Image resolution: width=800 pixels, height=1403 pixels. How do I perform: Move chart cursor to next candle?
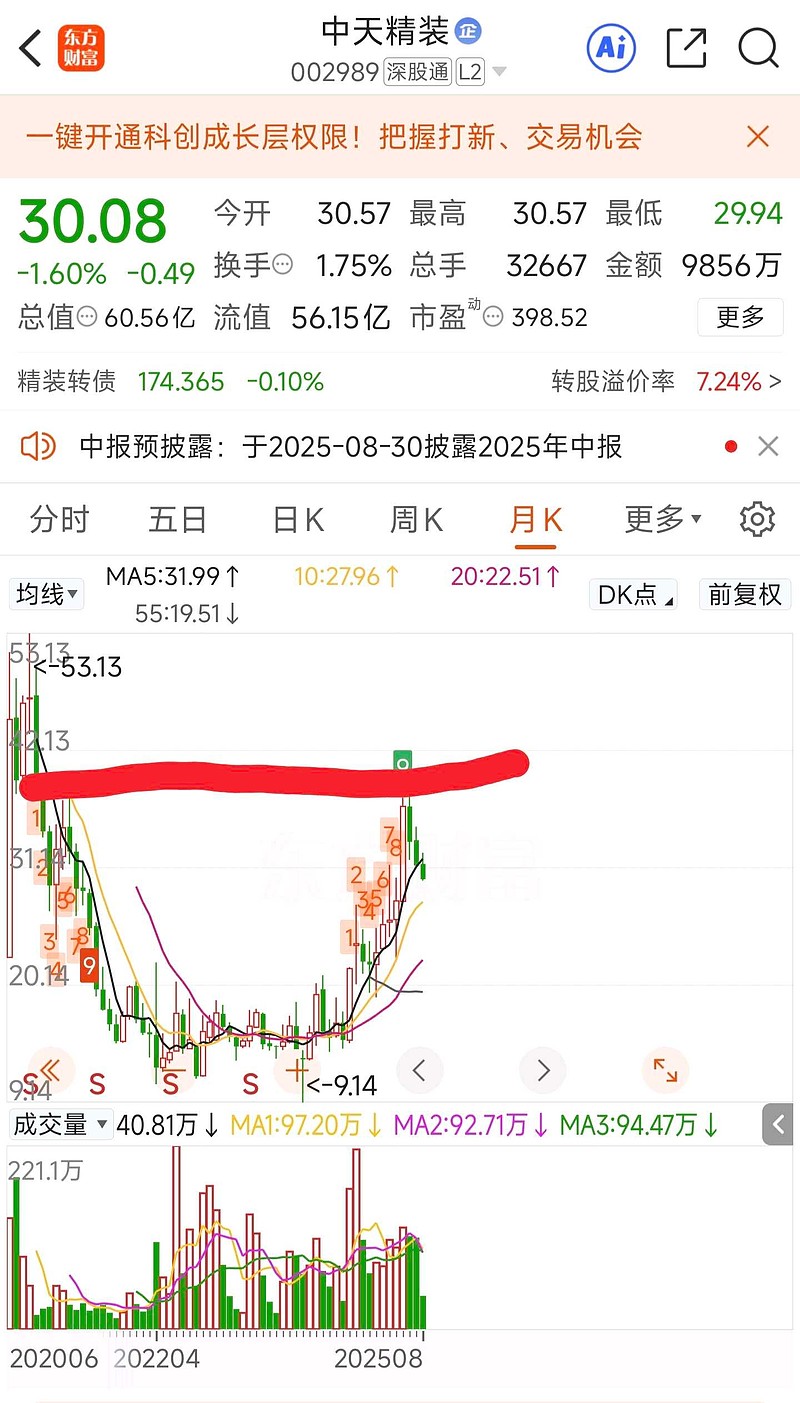(x=543, y=1071)
